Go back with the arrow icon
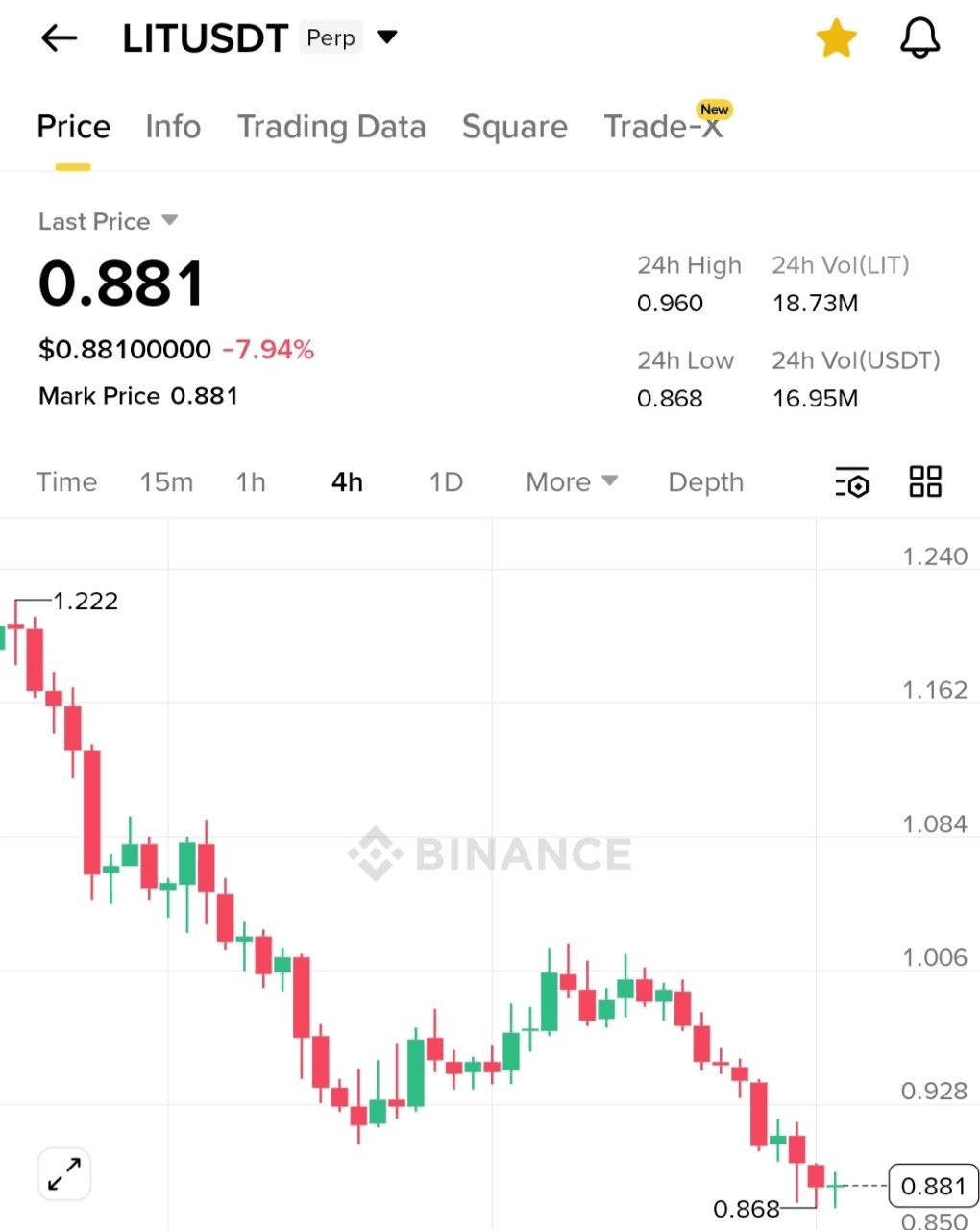Image resolution: width=980 pixels, height=1230 pixels. click(59, 38)
